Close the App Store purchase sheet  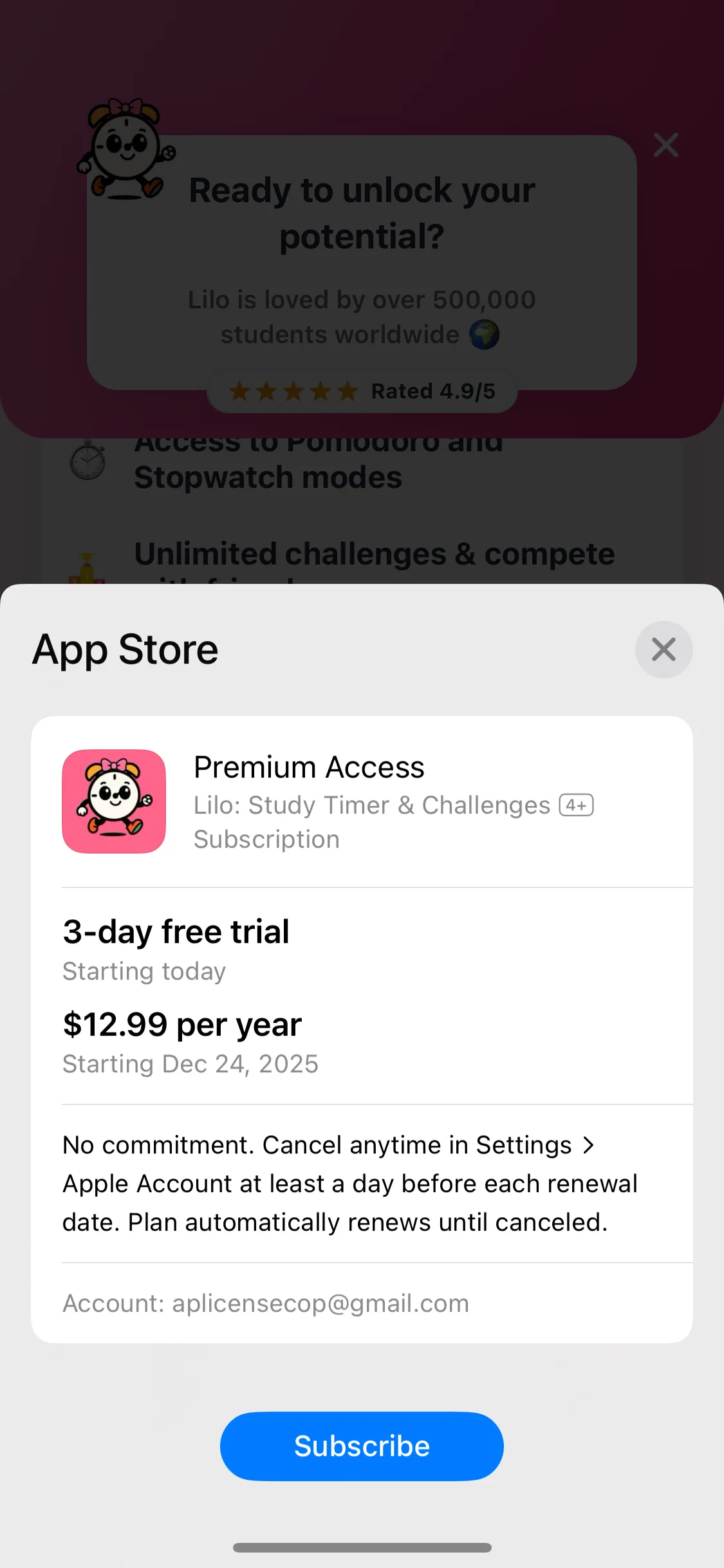(664, 649)
